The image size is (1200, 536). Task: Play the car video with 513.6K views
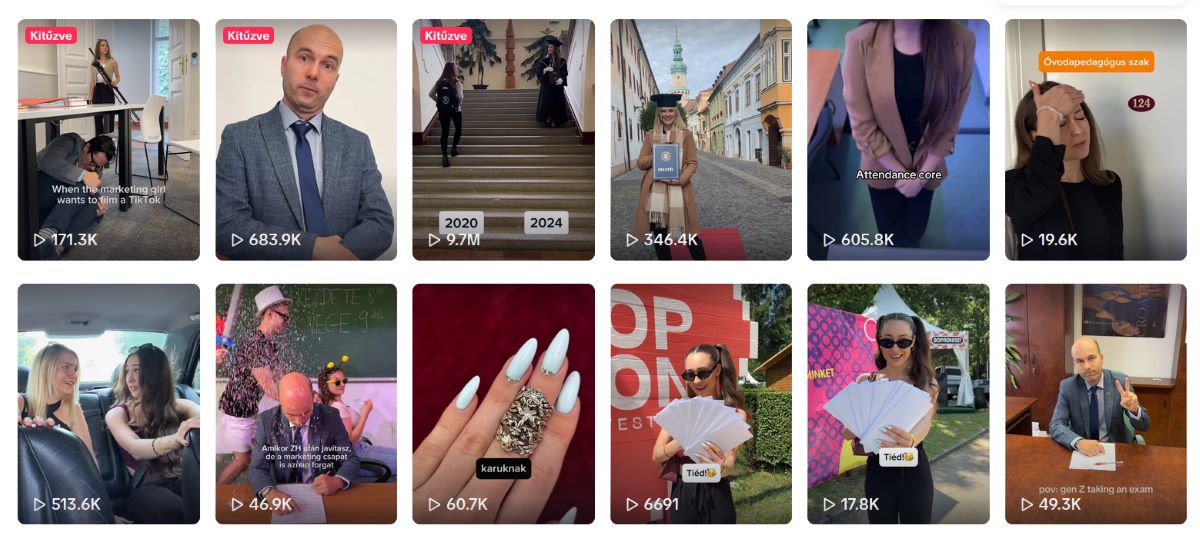pos(108,404)
